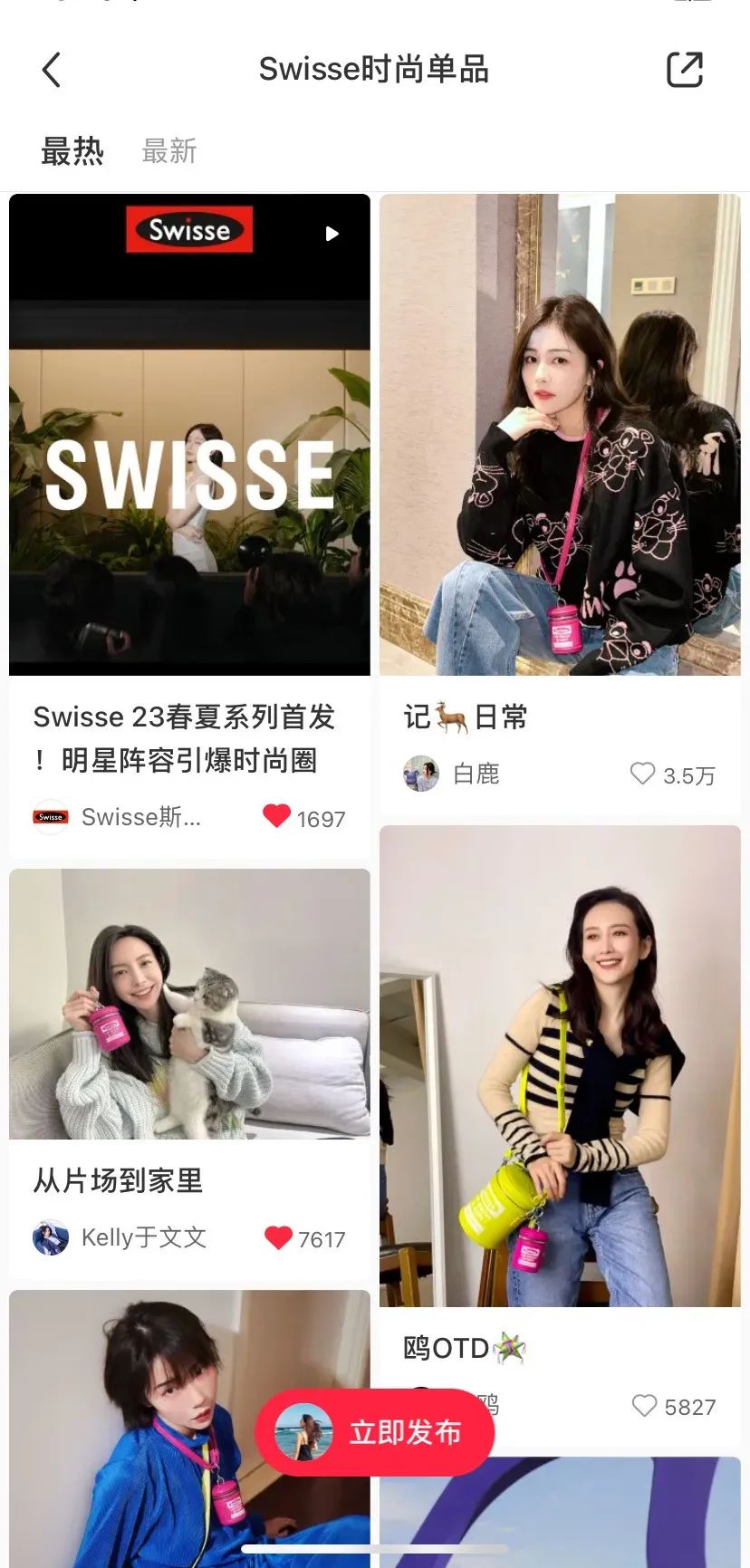Open the 记日常 post by 白鹿
Viewport: 750px width, 1568px height.
click(559, 435)
